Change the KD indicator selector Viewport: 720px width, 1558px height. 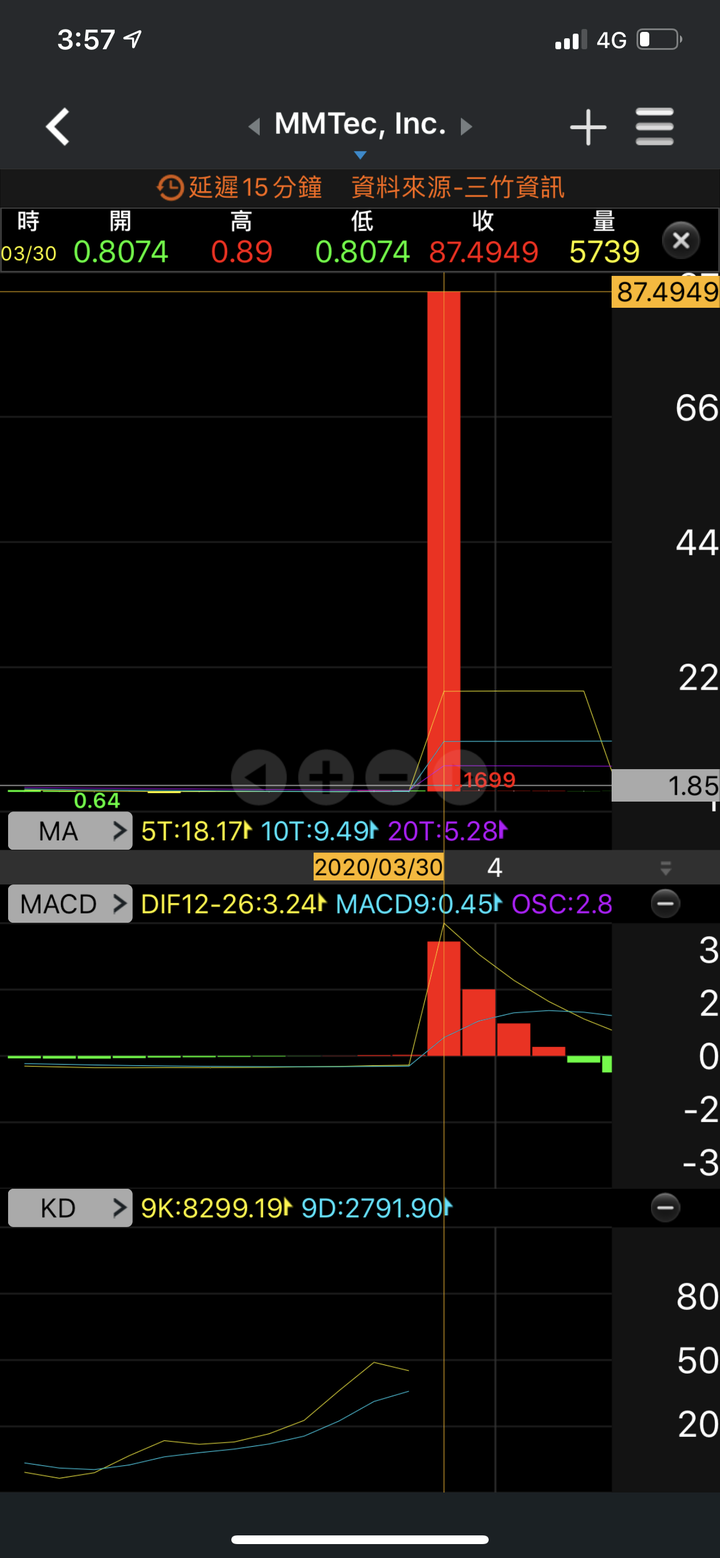[x=70, y=1208]
